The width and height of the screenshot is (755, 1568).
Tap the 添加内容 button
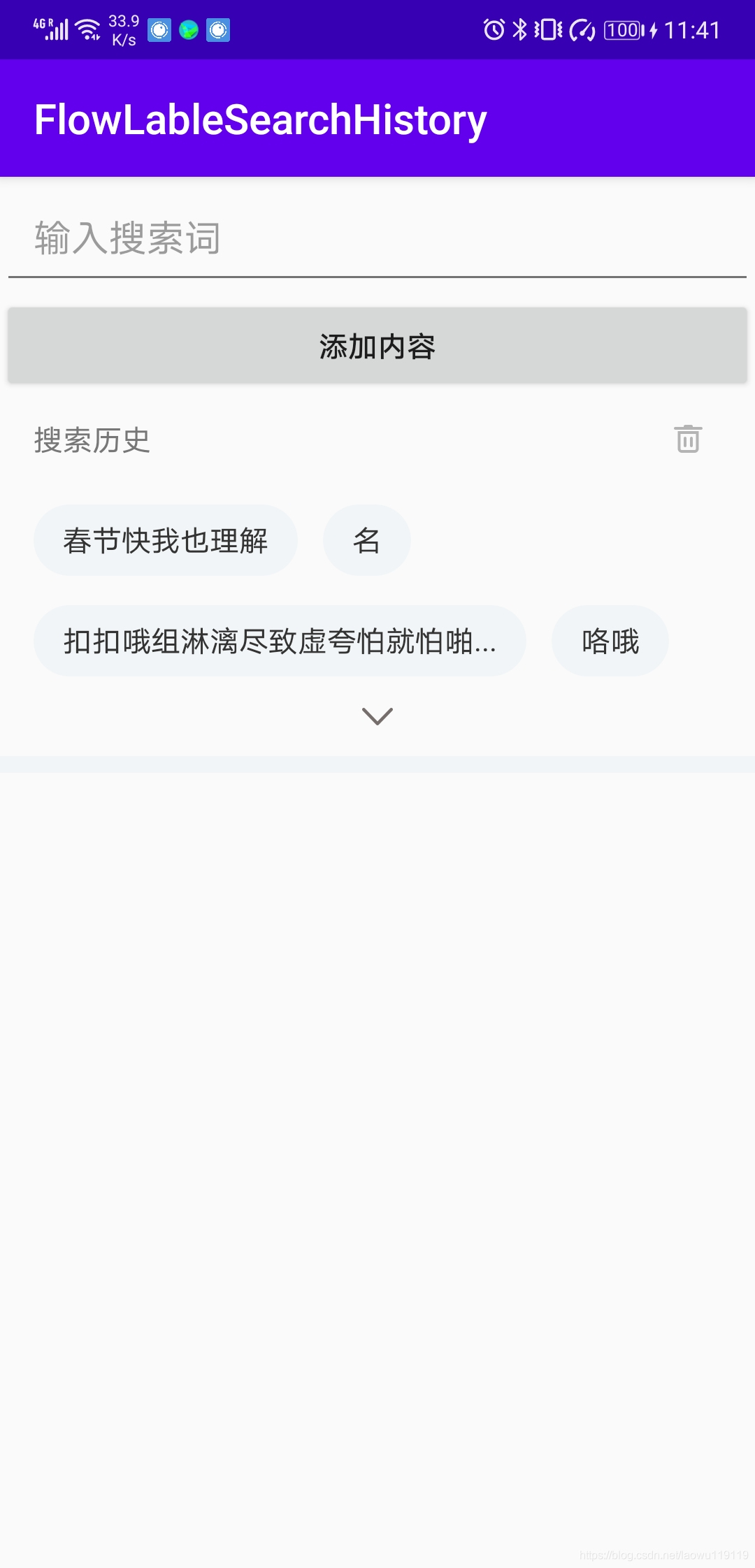[377, 346]
